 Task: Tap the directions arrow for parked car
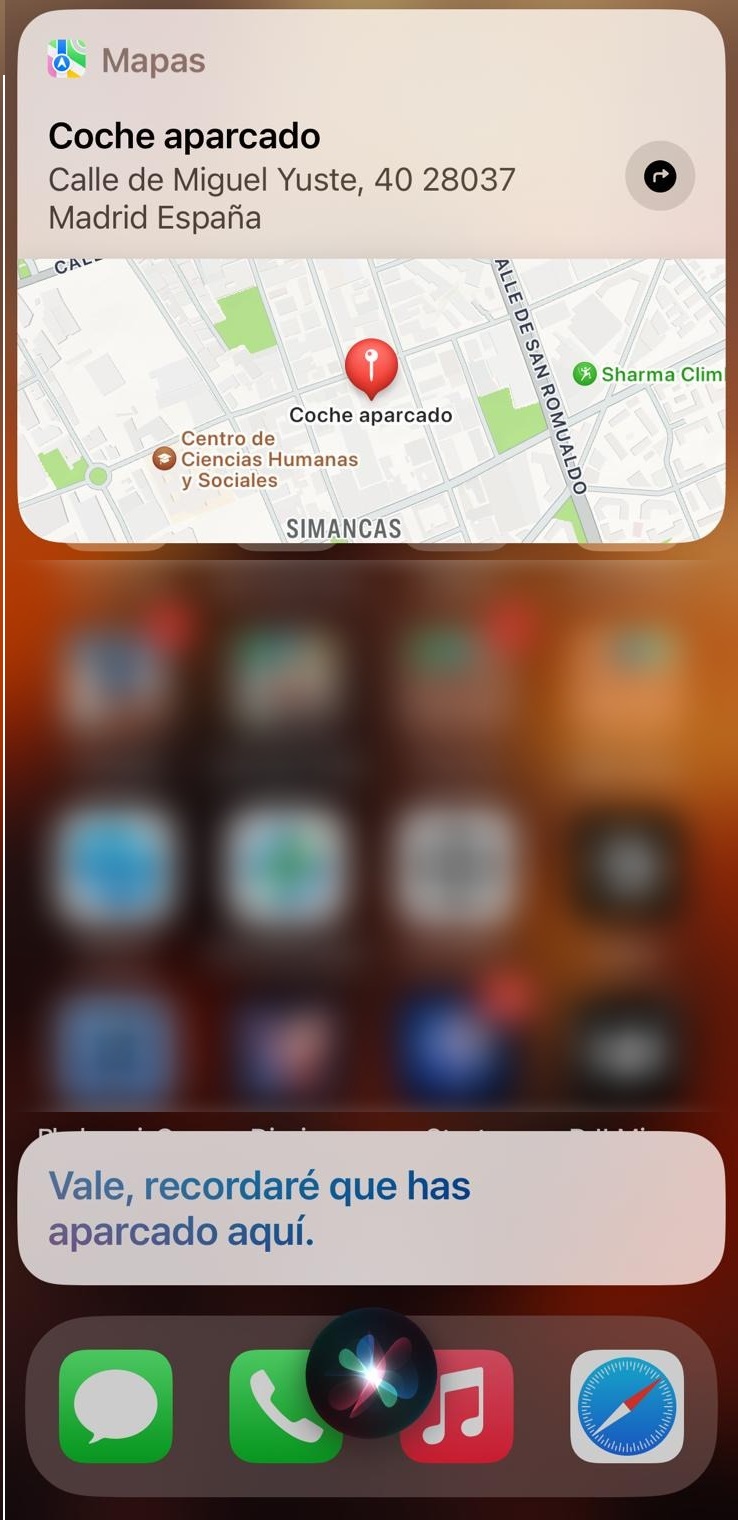point(659,177)
